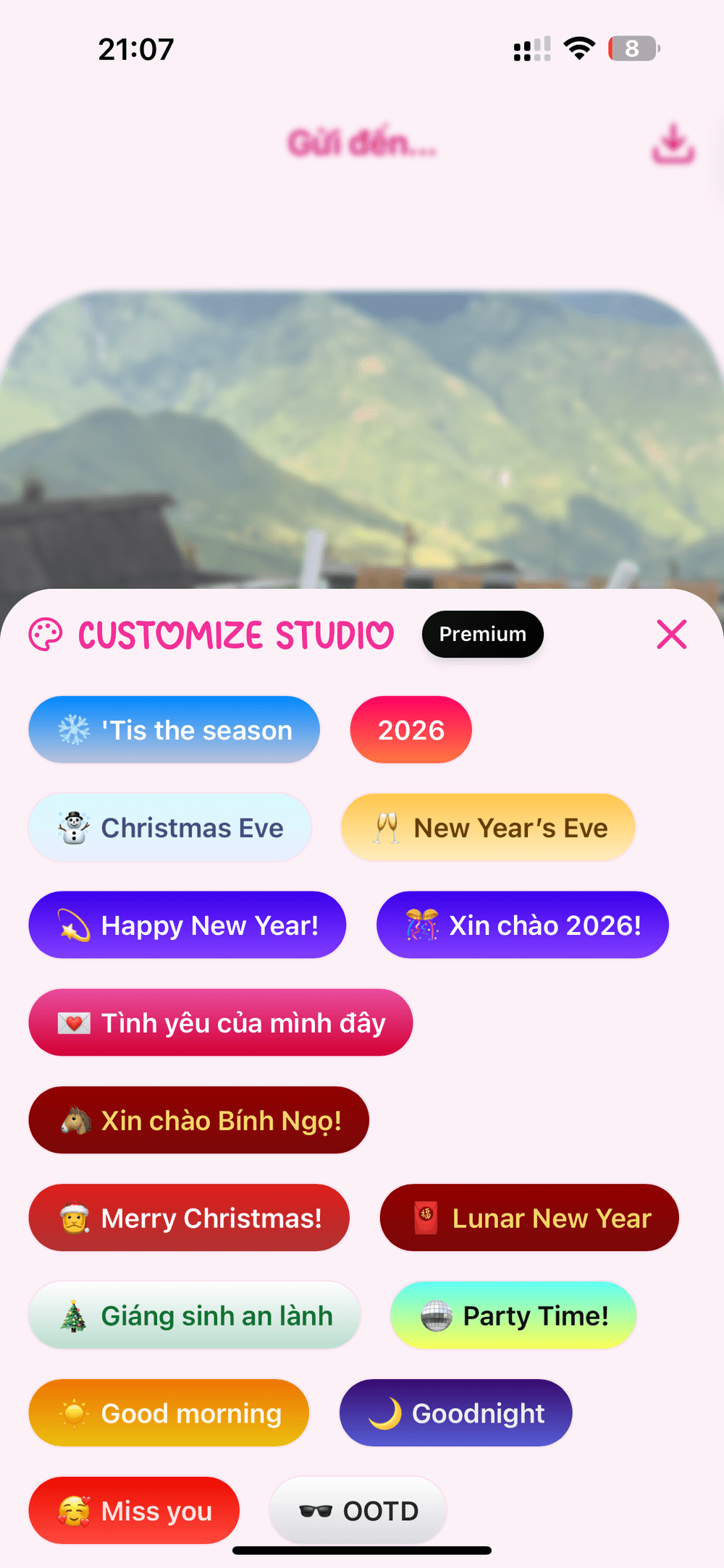Close the Customize Studio panel

click(671, 635)
